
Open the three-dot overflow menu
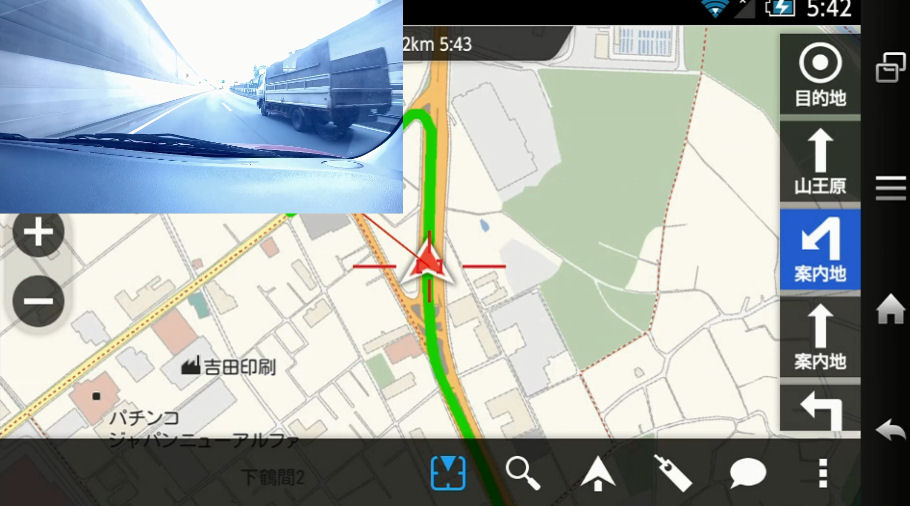pos(822,472)
